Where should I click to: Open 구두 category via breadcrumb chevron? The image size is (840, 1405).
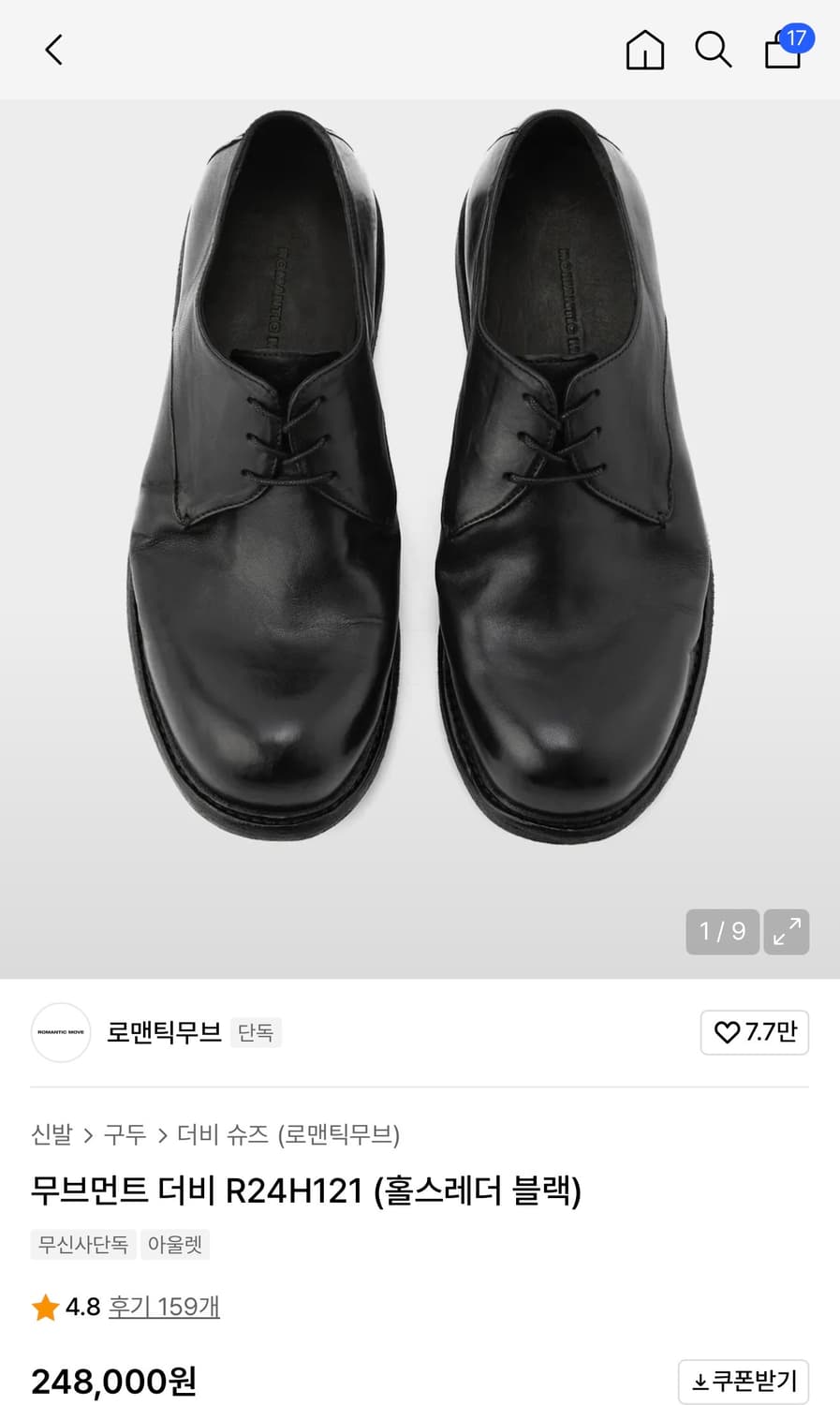click(126, 1135)
